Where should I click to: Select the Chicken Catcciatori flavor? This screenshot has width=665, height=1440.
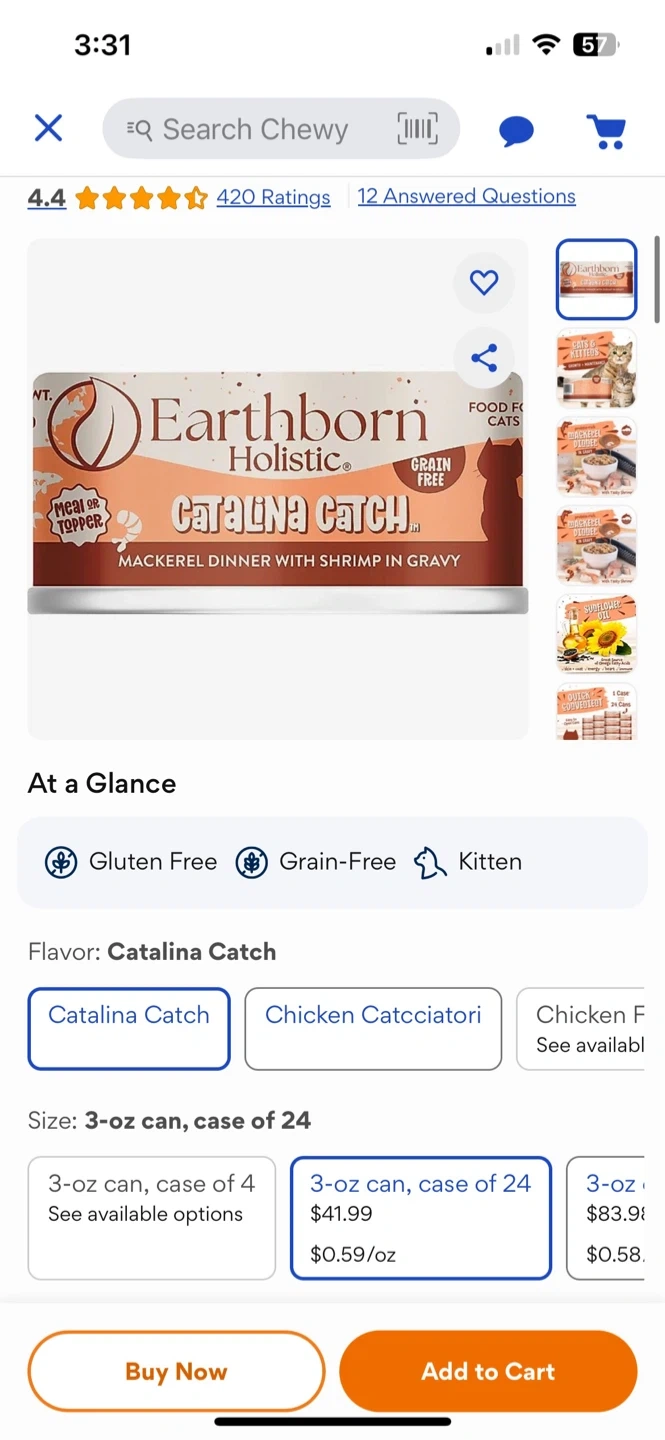373,1029
